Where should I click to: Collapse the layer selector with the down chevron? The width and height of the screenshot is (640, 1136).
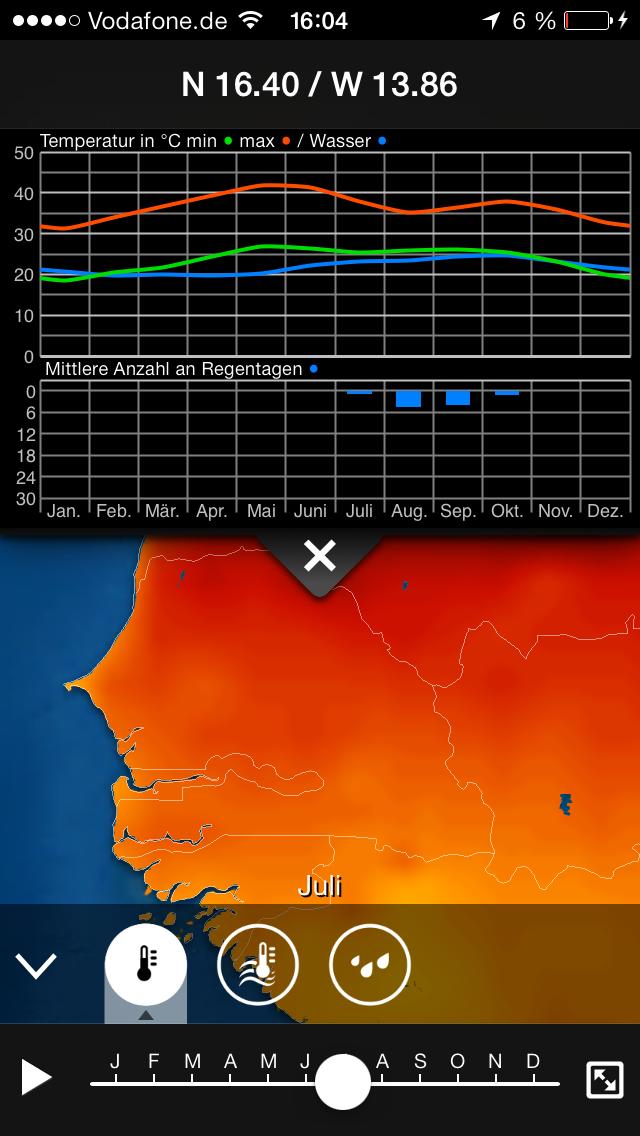(36, 966)
